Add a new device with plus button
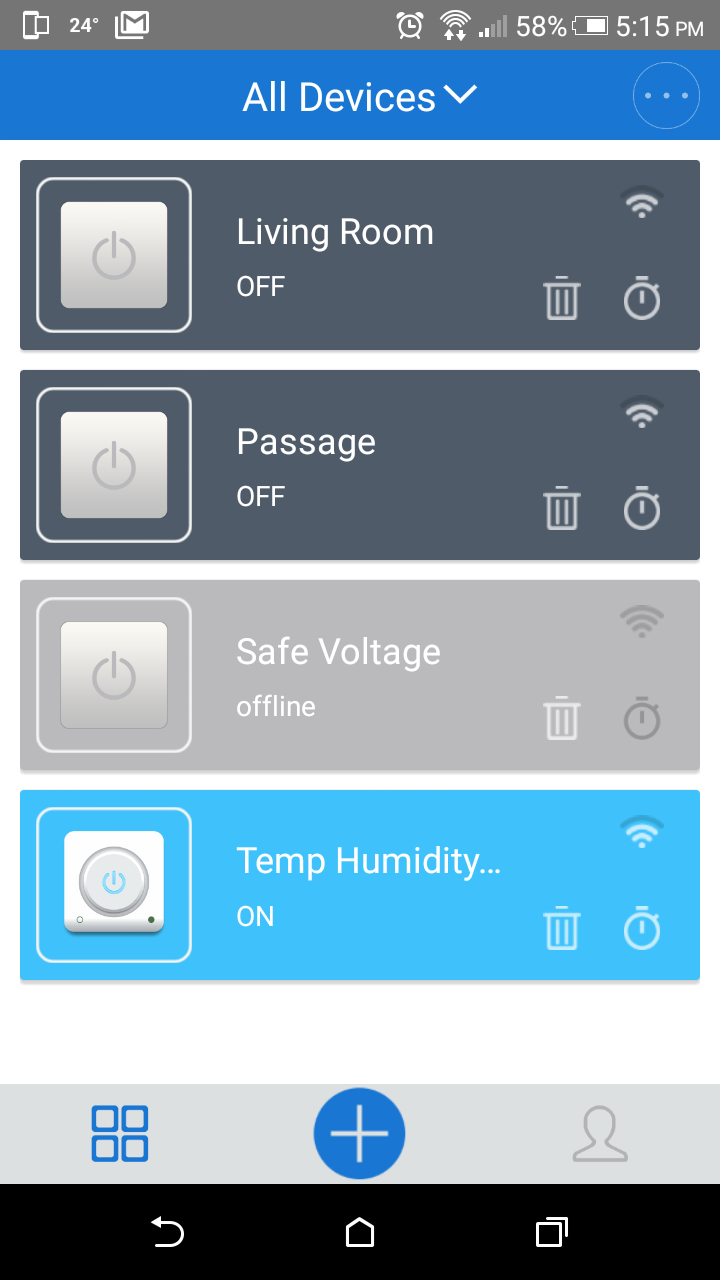Screen dimensions: 720x1280 coord(359,1134)
